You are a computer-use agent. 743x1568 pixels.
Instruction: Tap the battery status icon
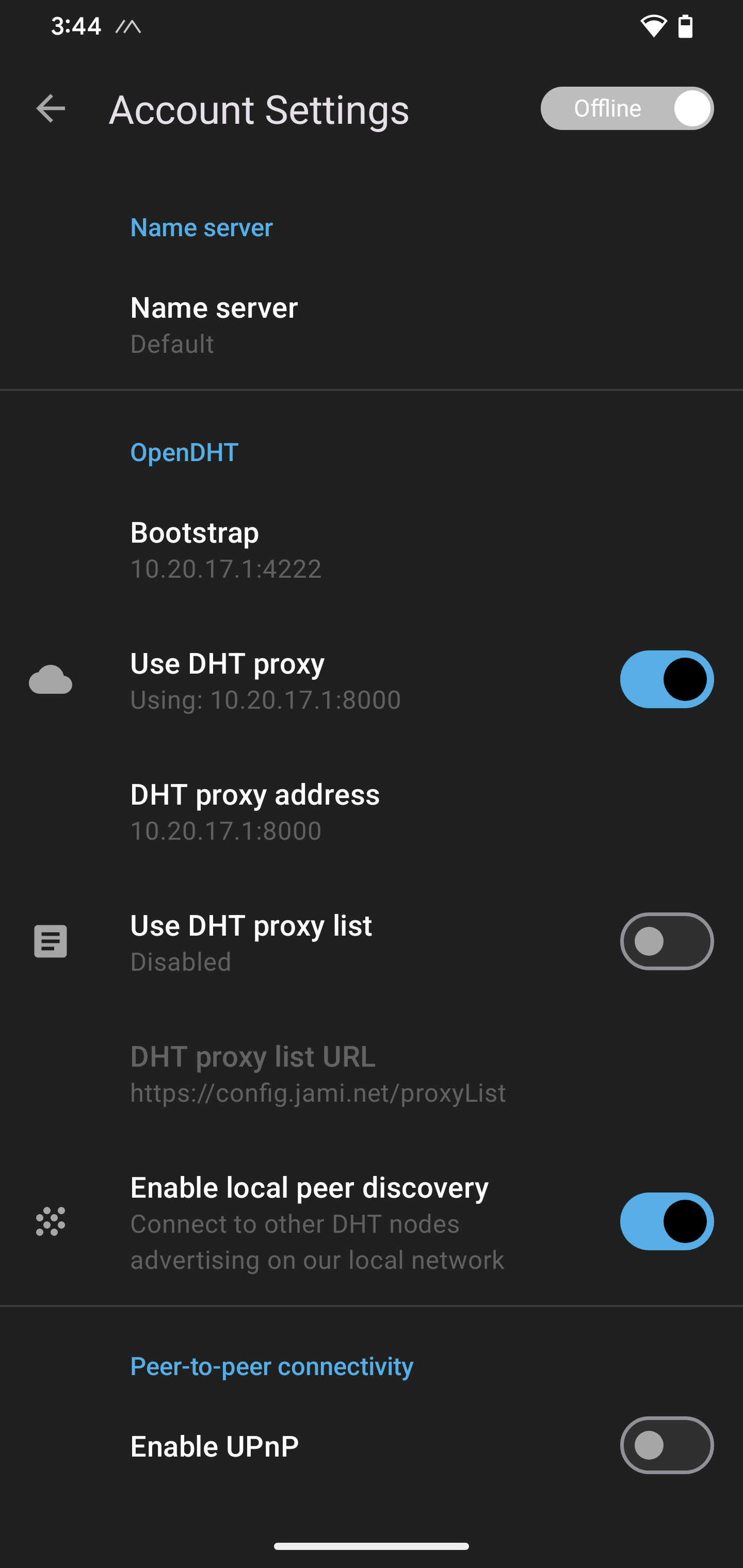pos(686,26)
